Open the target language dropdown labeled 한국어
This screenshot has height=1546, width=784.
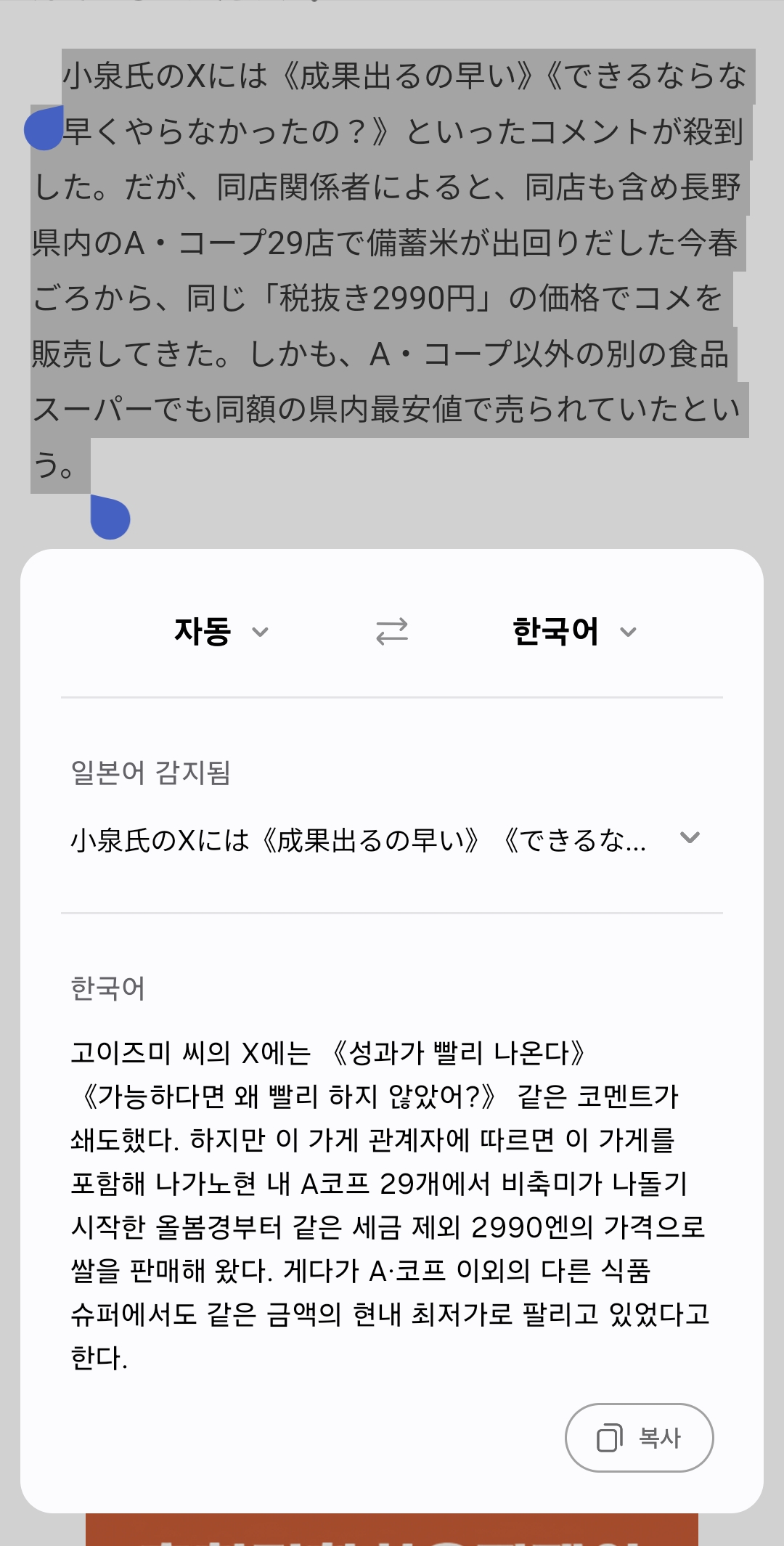coord(574,631)
